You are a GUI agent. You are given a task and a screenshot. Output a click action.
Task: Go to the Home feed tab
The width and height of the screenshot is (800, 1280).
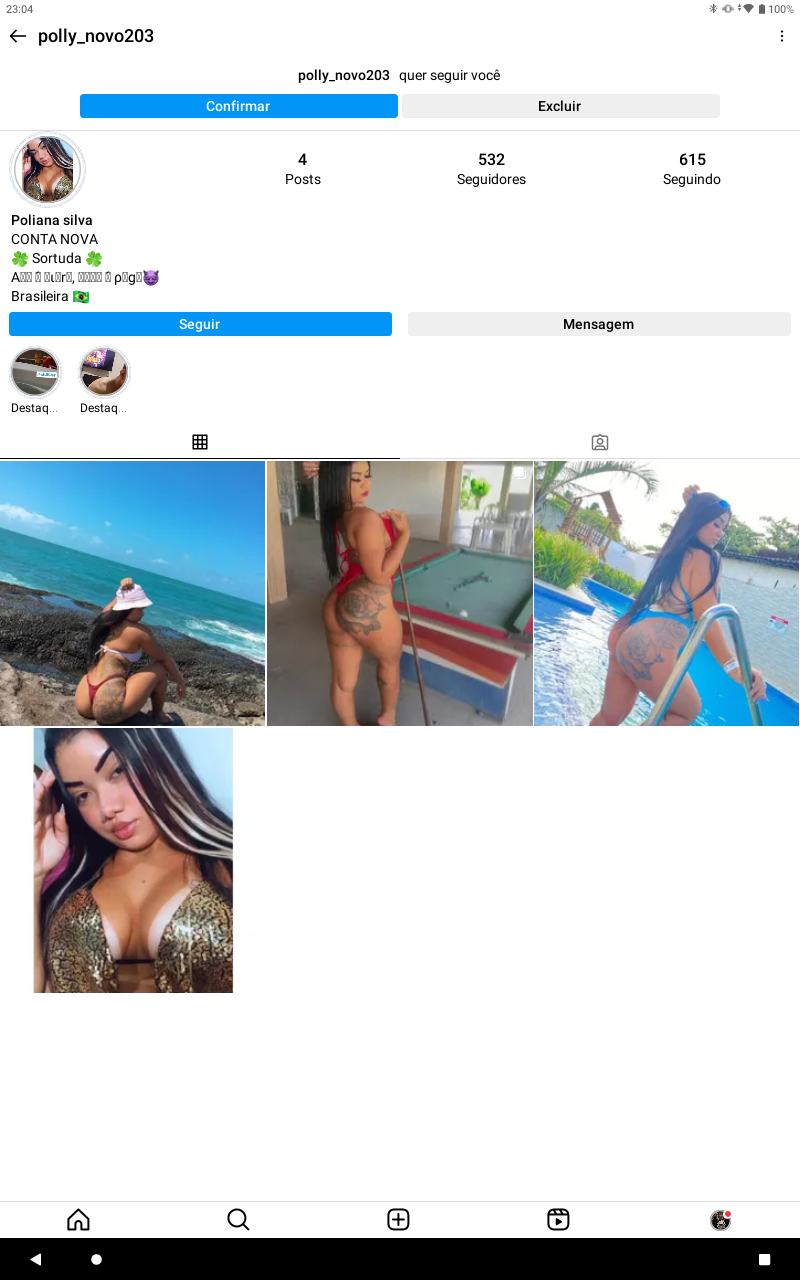tap(78, 1219)
